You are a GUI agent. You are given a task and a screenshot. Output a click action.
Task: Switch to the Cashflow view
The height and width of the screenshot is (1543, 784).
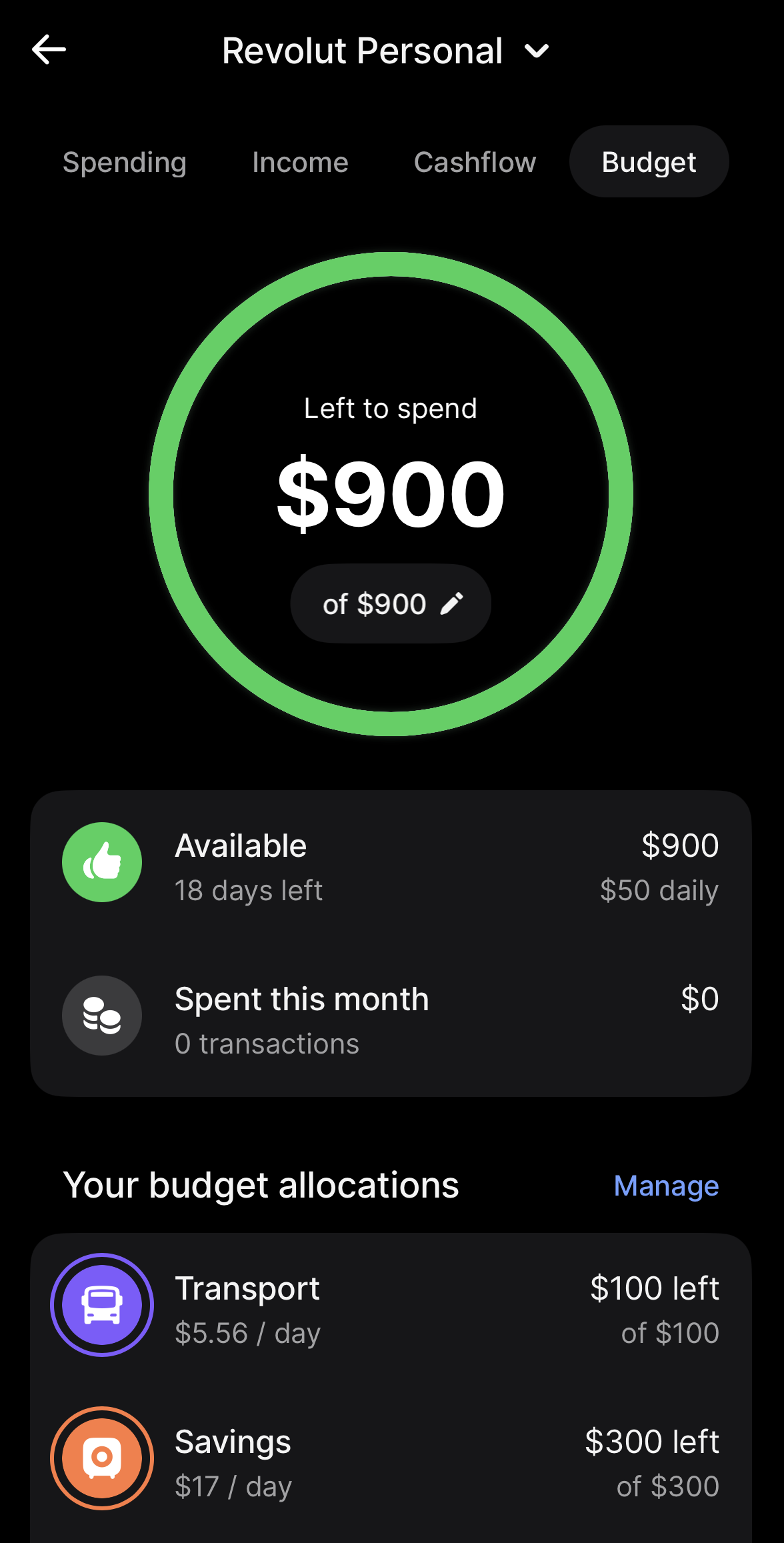coord(475,161)
